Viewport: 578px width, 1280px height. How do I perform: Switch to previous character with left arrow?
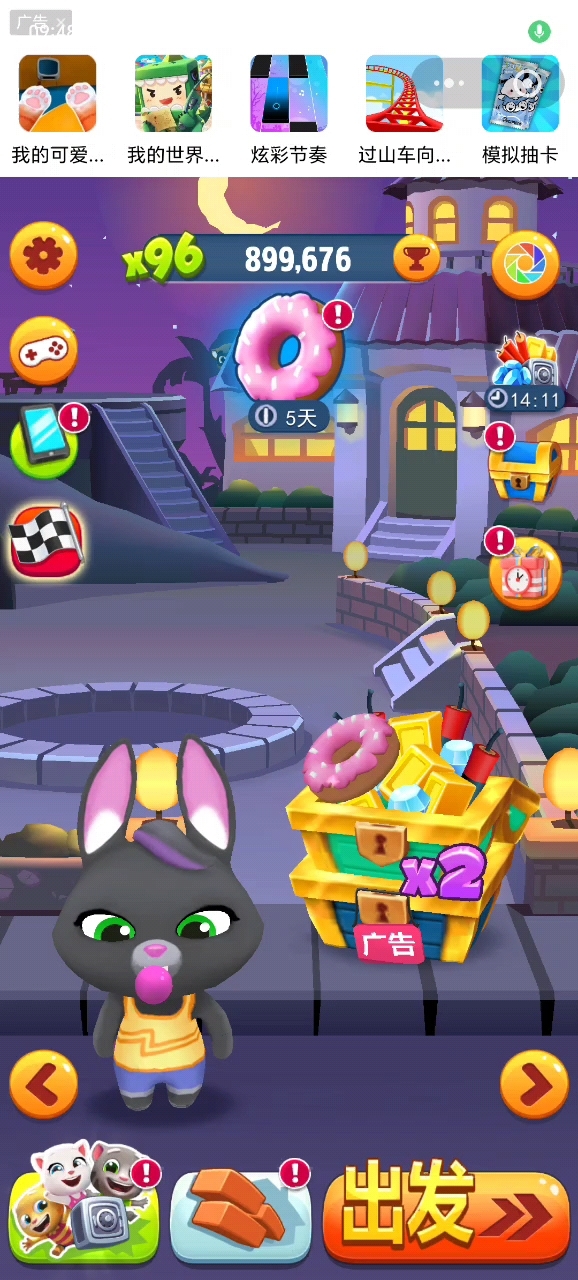tap(43, 1085)
